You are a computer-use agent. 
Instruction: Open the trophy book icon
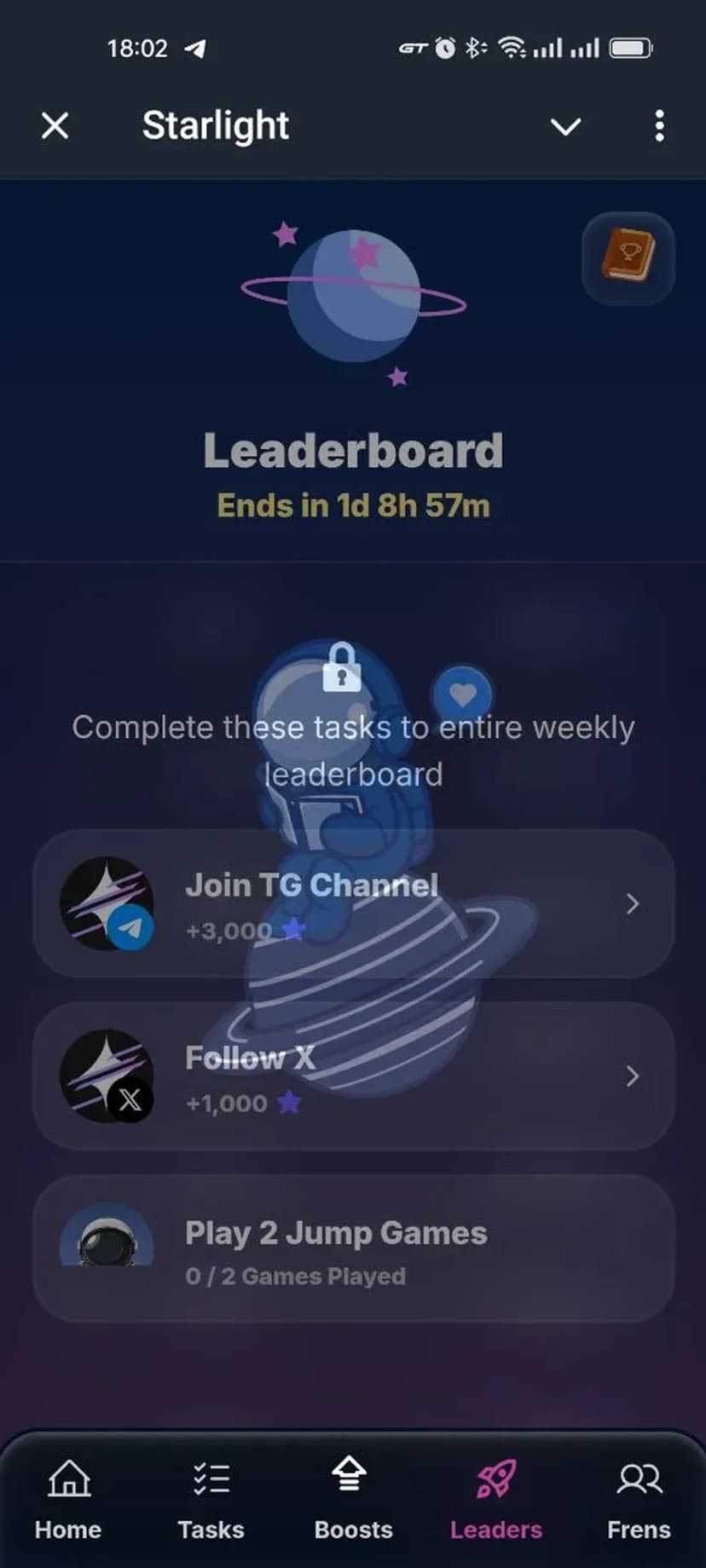click(x=628, y=257)
